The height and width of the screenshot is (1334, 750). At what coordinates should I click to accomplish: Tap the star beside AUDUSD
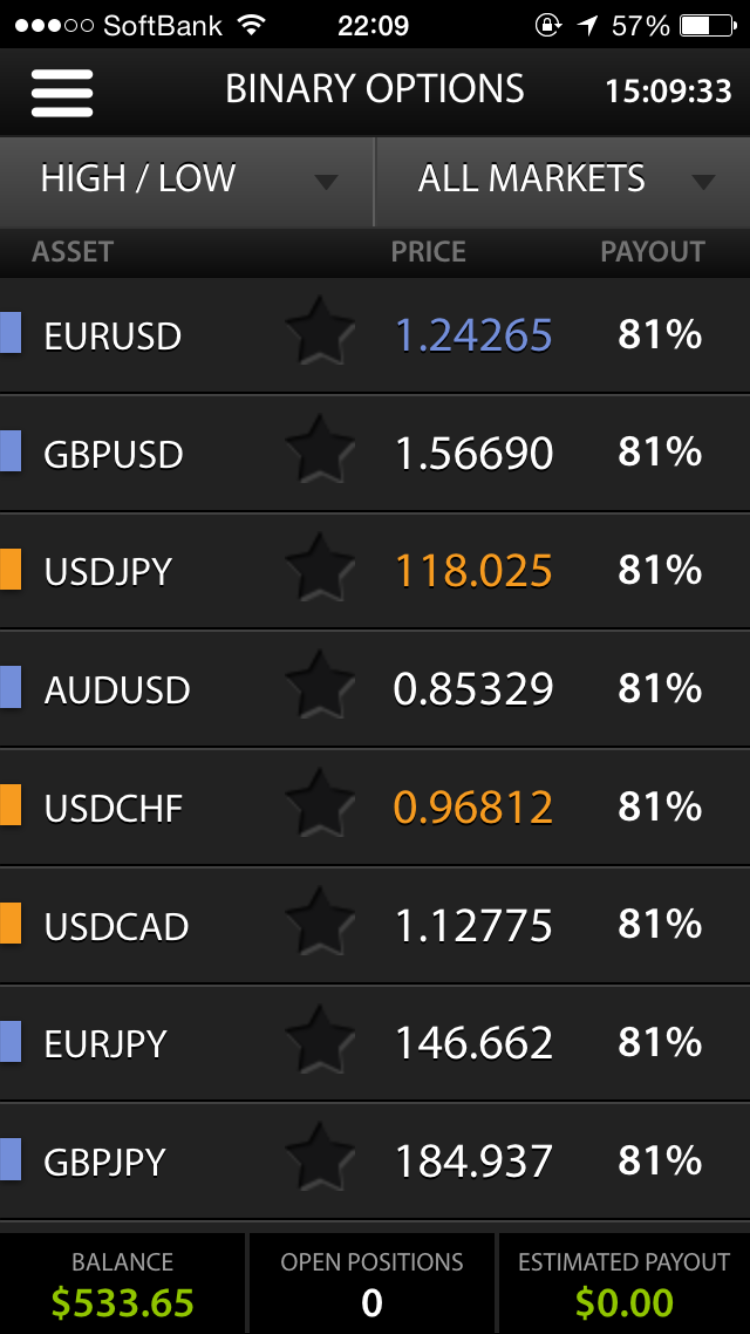coord(320,685)
